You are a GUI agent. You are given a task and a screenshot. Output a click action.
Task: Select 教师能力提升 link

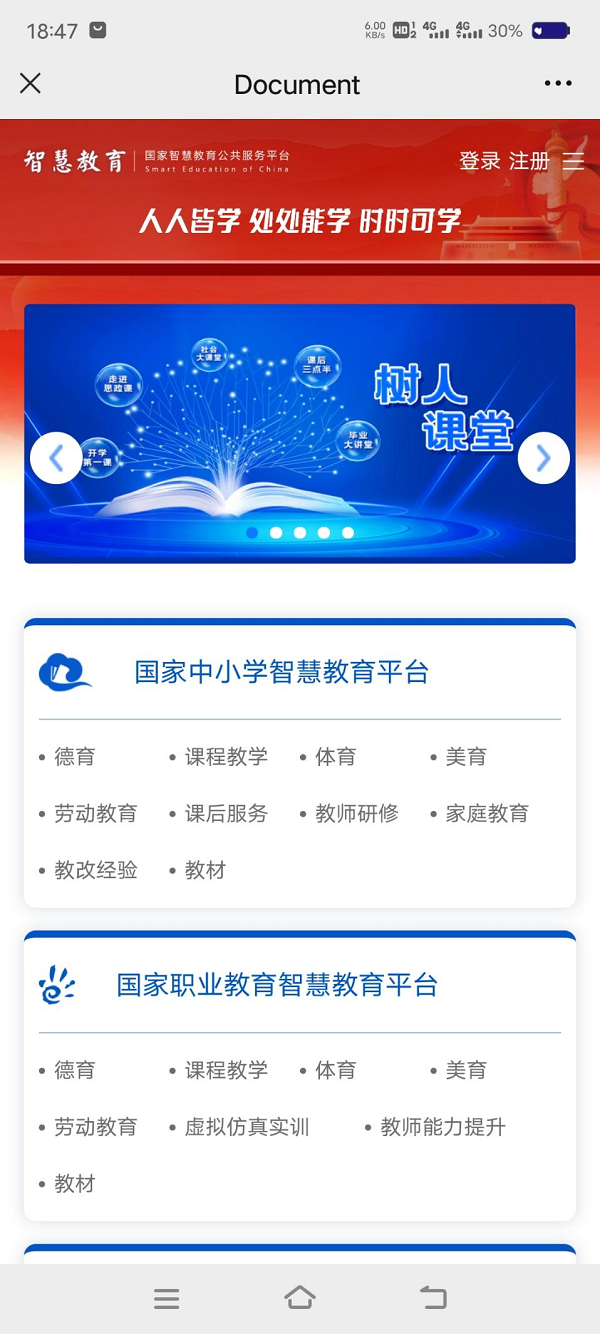[443, 1128]
